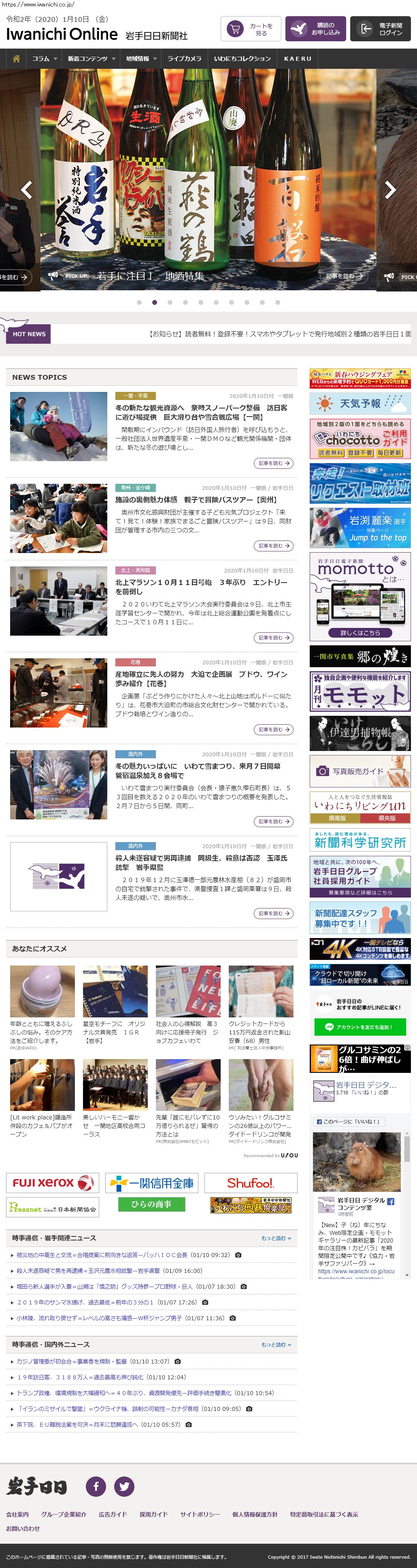The height and width of the screenshot is (1568, 417).
Task: Open 会社案内 footer link
Action: pyautogui.click(x=17, y=1514)
